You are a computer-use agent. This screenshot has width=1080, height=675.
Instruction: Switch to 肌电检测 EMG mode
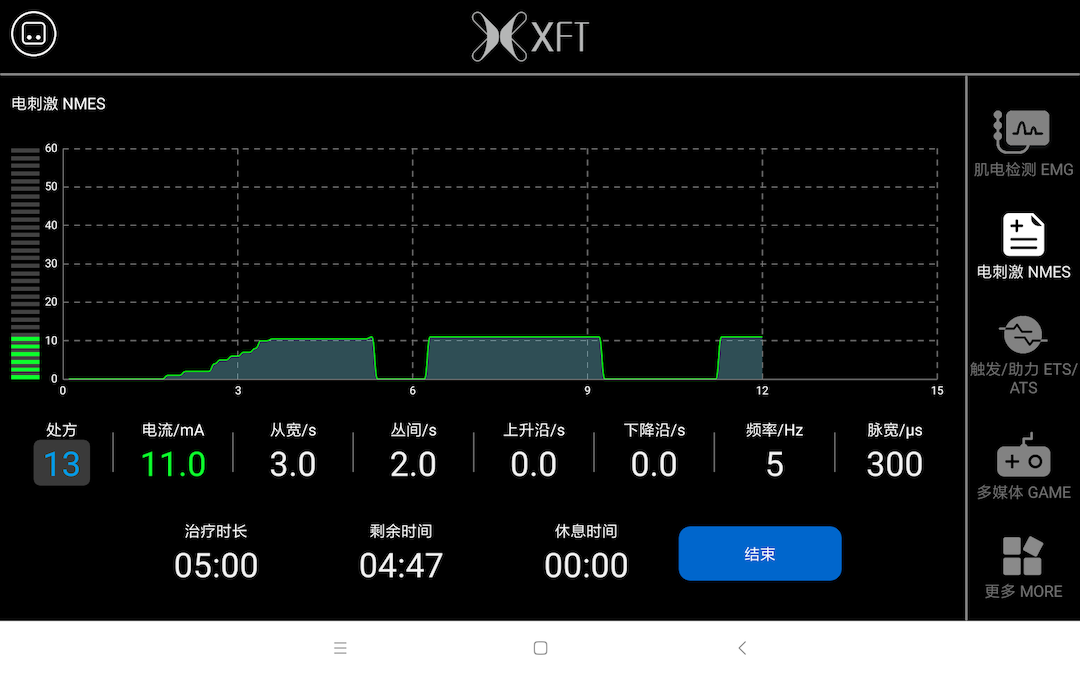click(1023, 142)
